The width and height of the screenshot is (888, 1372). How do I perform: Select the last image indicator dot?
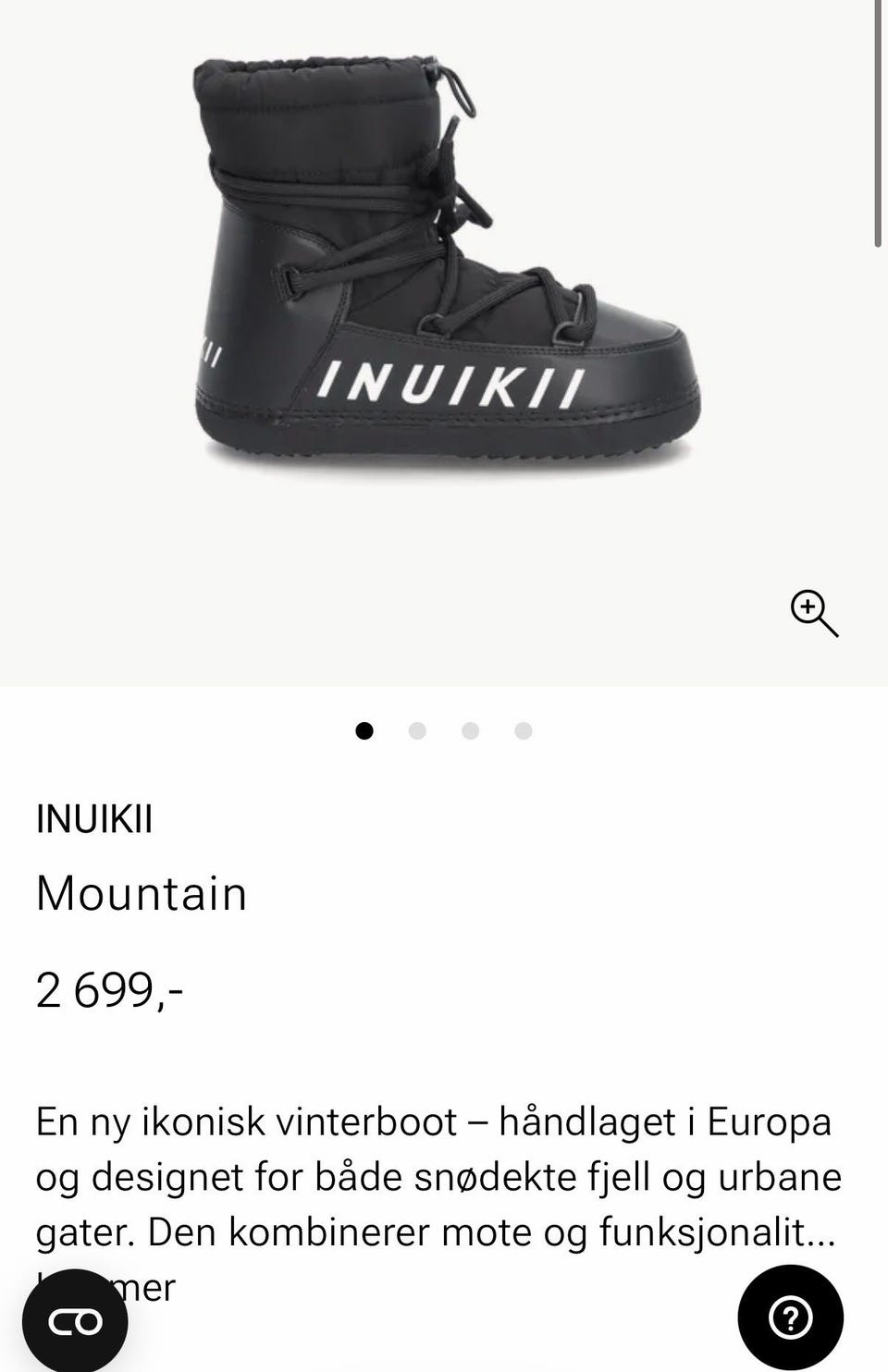point(524,731)
